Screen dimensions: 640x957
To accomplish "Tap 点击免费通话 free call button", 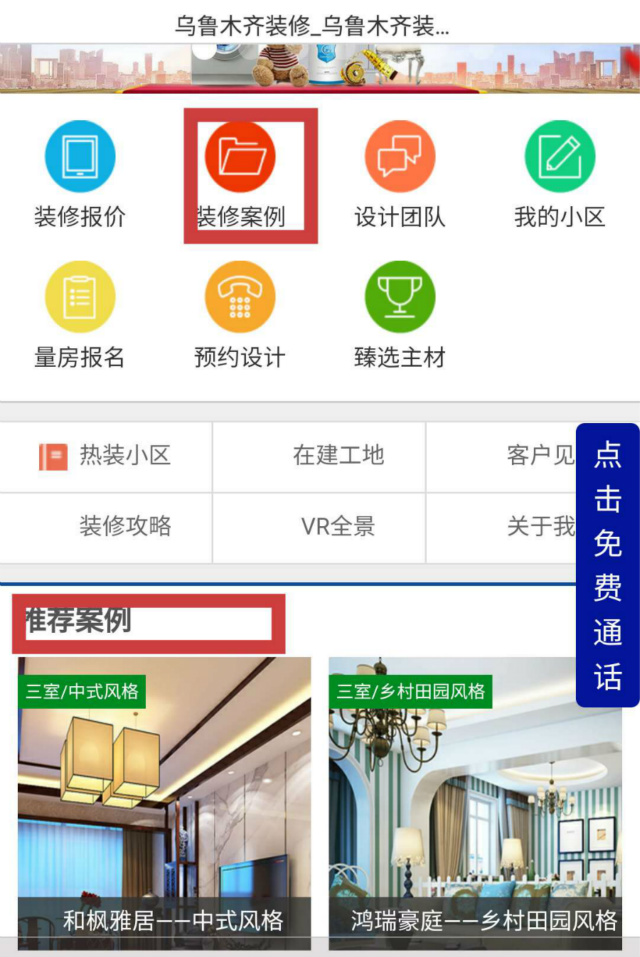I will (608, 565).
